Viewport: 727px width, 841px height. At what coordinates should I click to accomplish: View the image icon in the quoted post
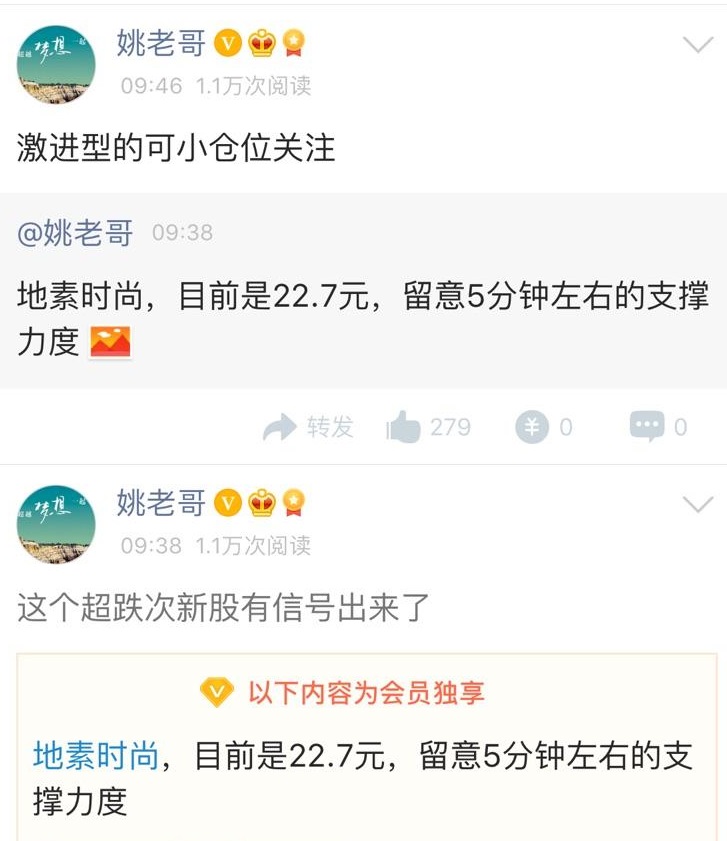(110, 343)
